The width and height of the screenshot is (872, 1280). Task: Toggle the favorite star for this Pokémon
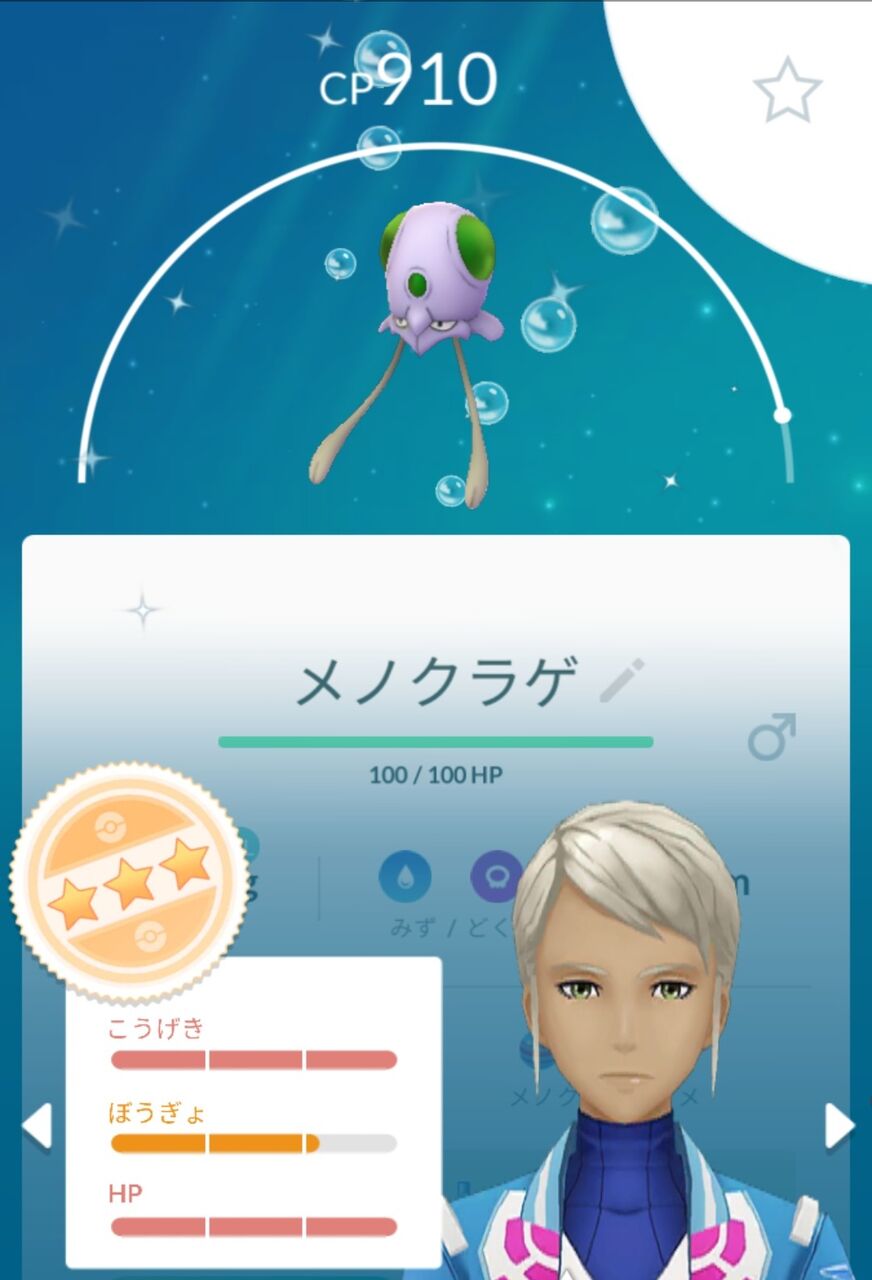pos(789,88)
